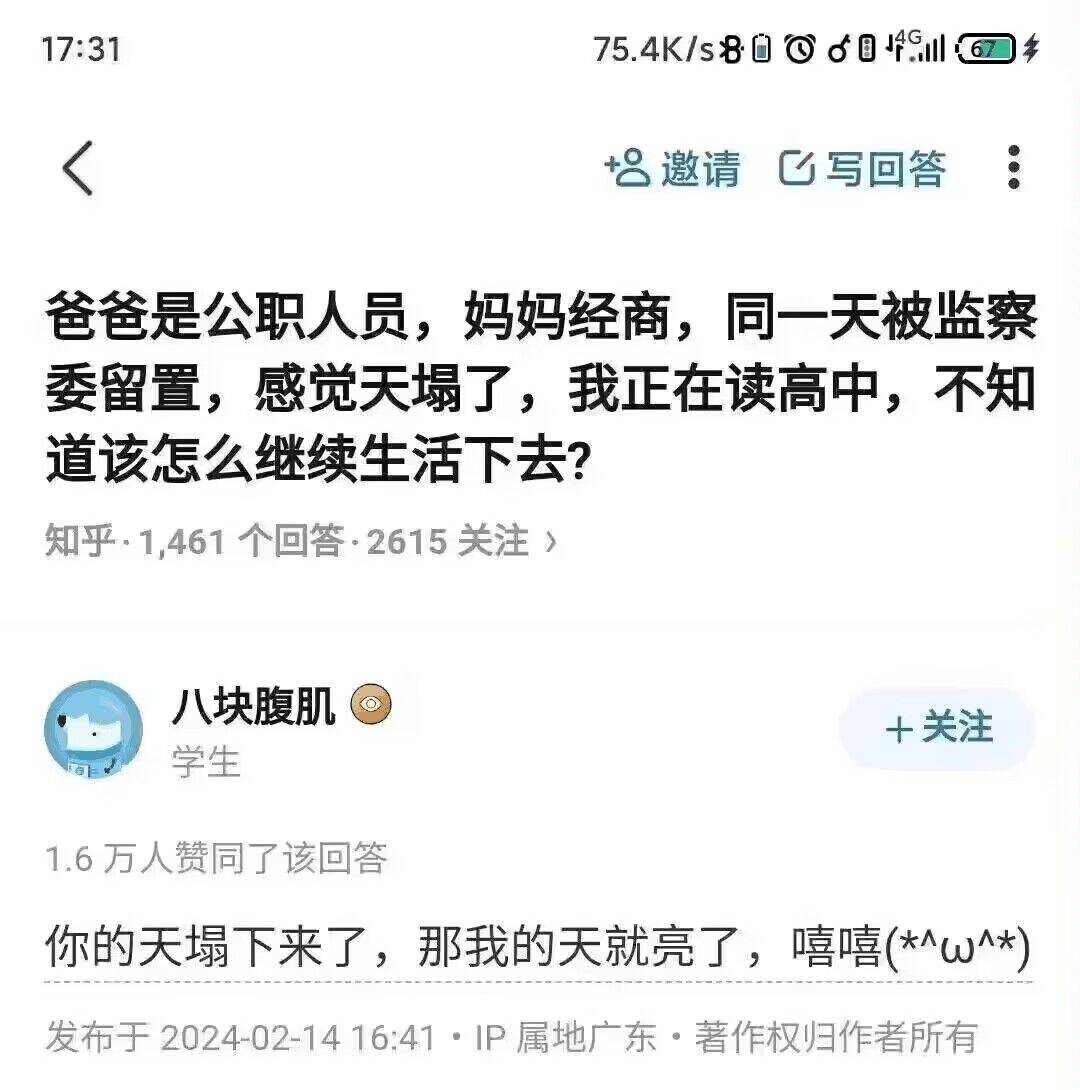Screen dimensions: 1080x1090
Task: Open the three-dot overflow menu
Action: (x=1013, y=168)
